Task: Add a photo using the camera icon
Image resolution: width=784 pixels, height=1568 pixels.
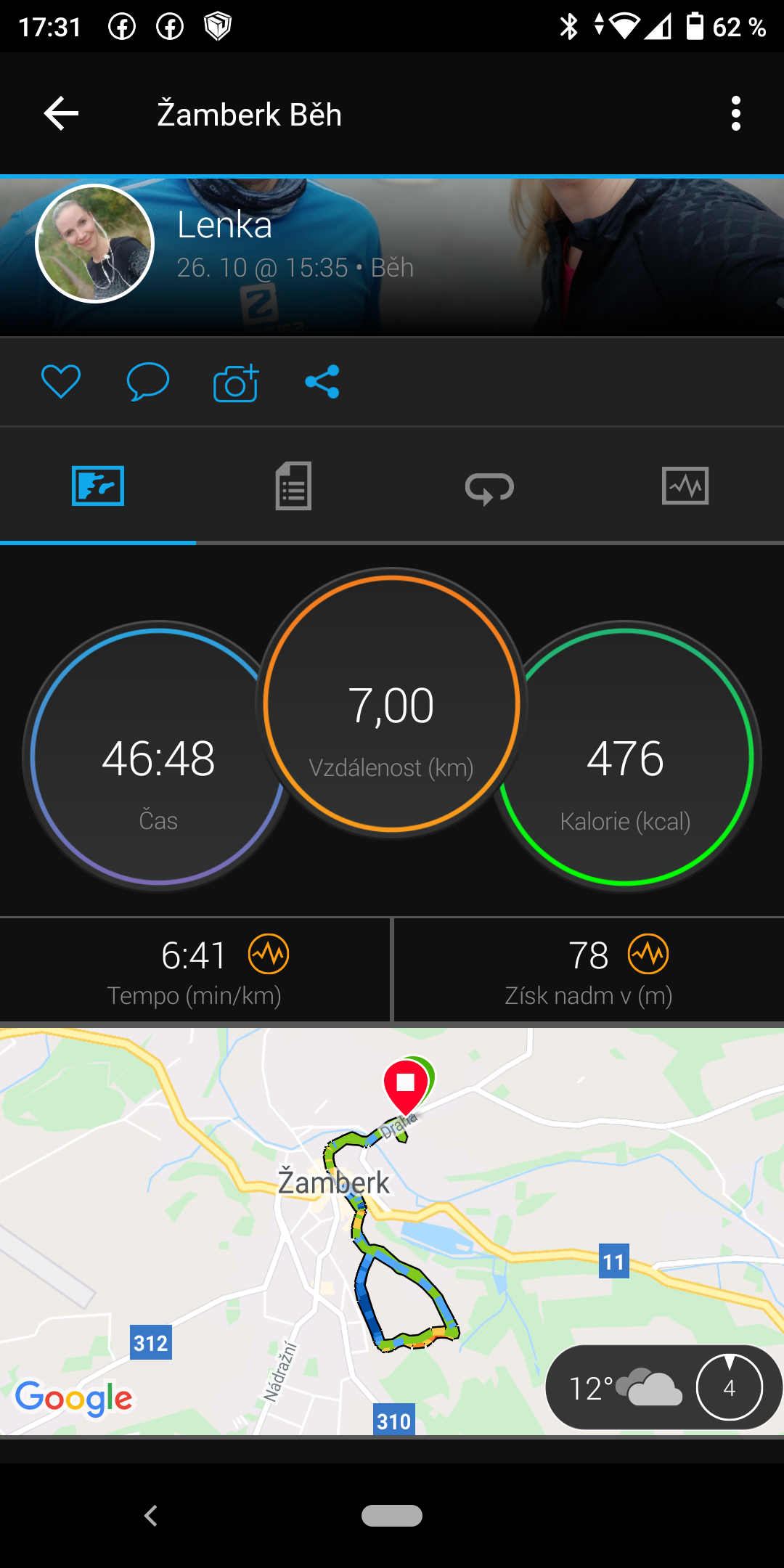Action: click(236, 382)
